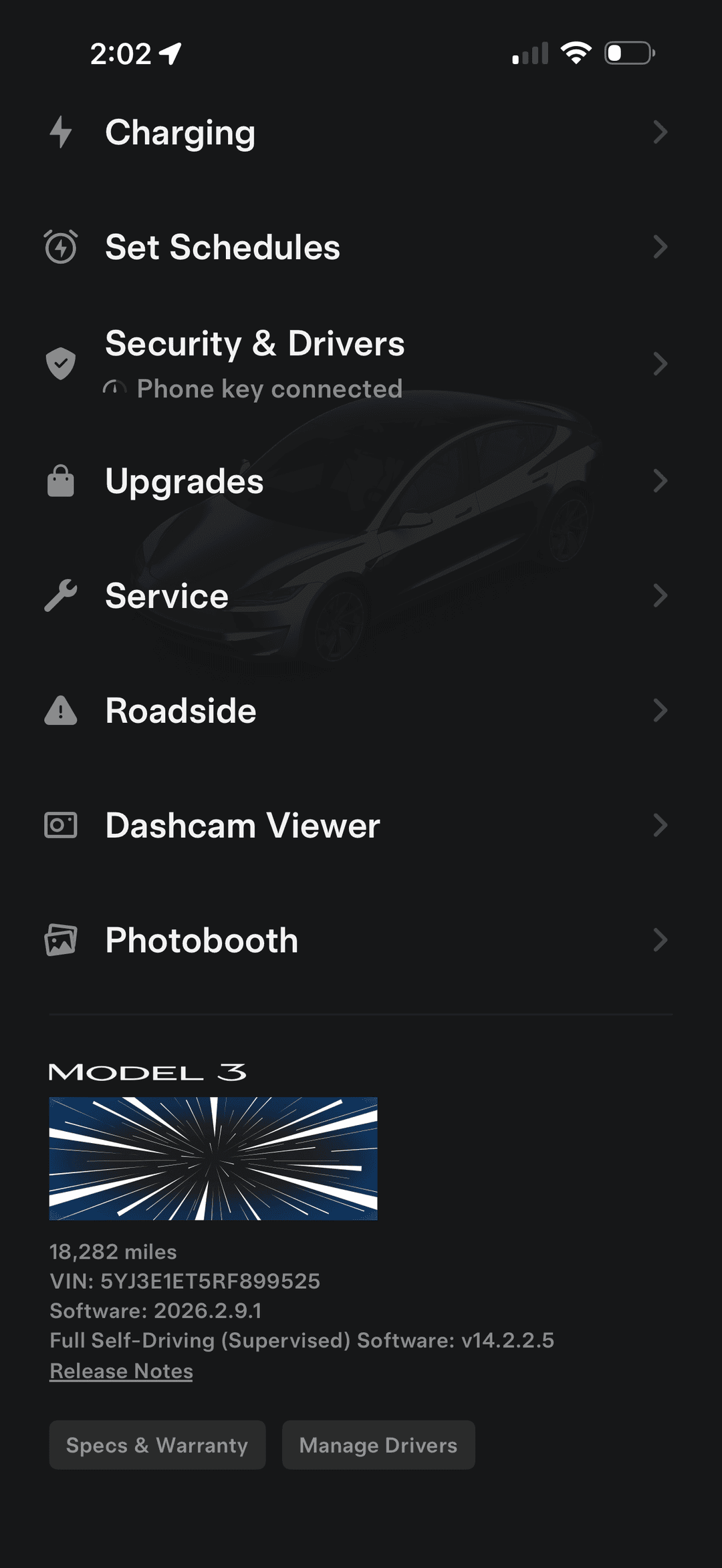Image resolution: width=722 pixels, height=1568 pixels.
Task: Open the Roadside assistance chevron
Action: point(660,711)
